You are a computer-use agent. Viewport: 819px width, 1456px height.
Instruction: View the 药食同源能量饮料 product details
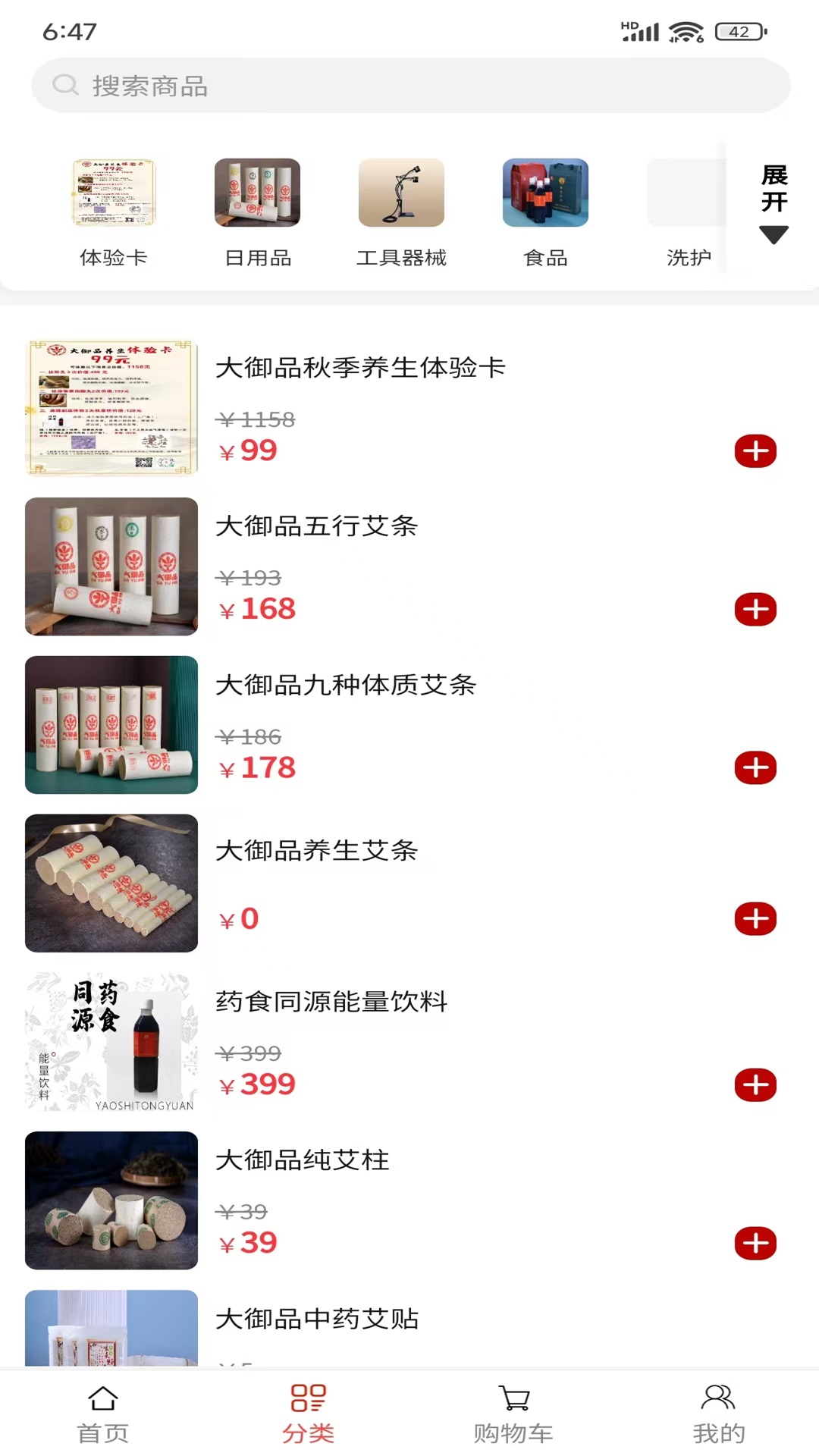331,1002
